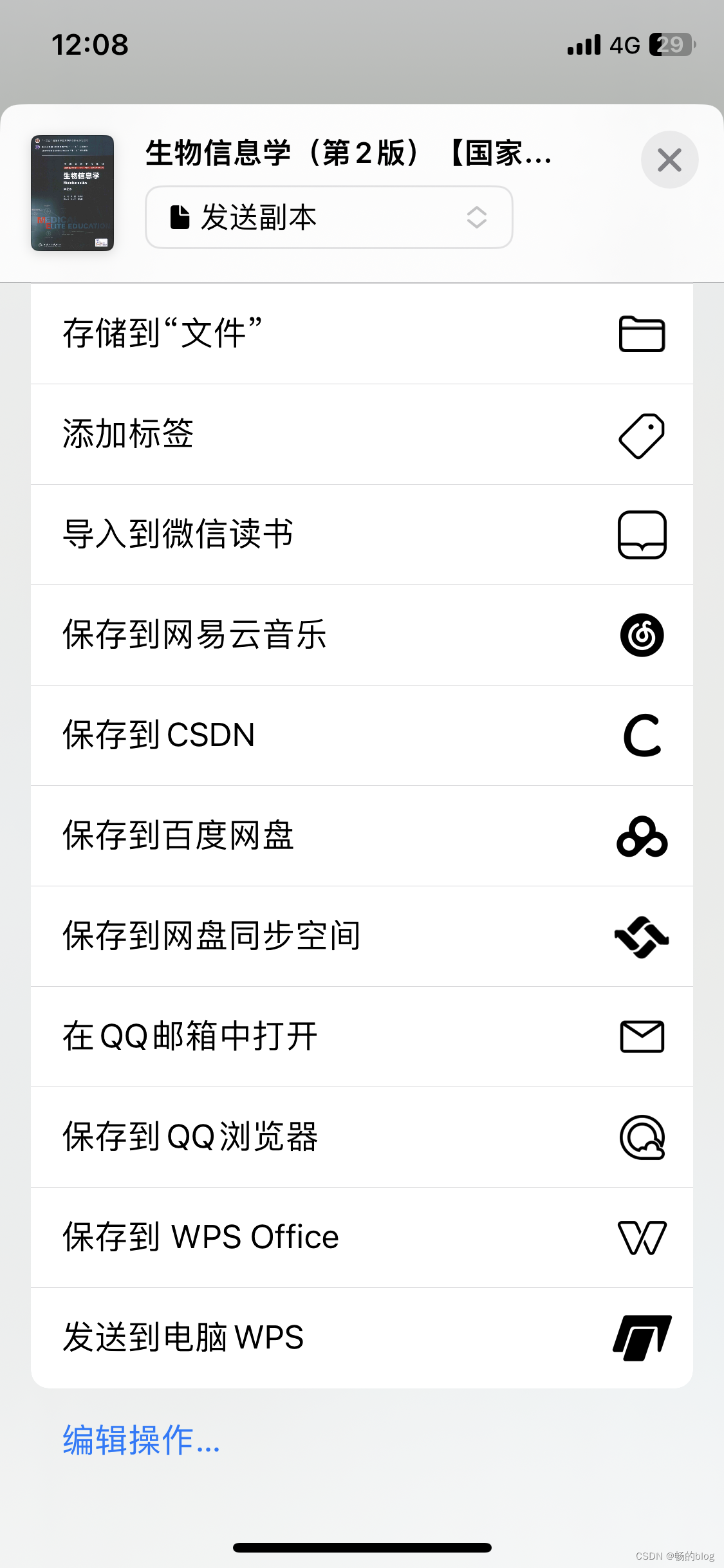Choose 发送到电脑WPS

[x=362, y=1338]
